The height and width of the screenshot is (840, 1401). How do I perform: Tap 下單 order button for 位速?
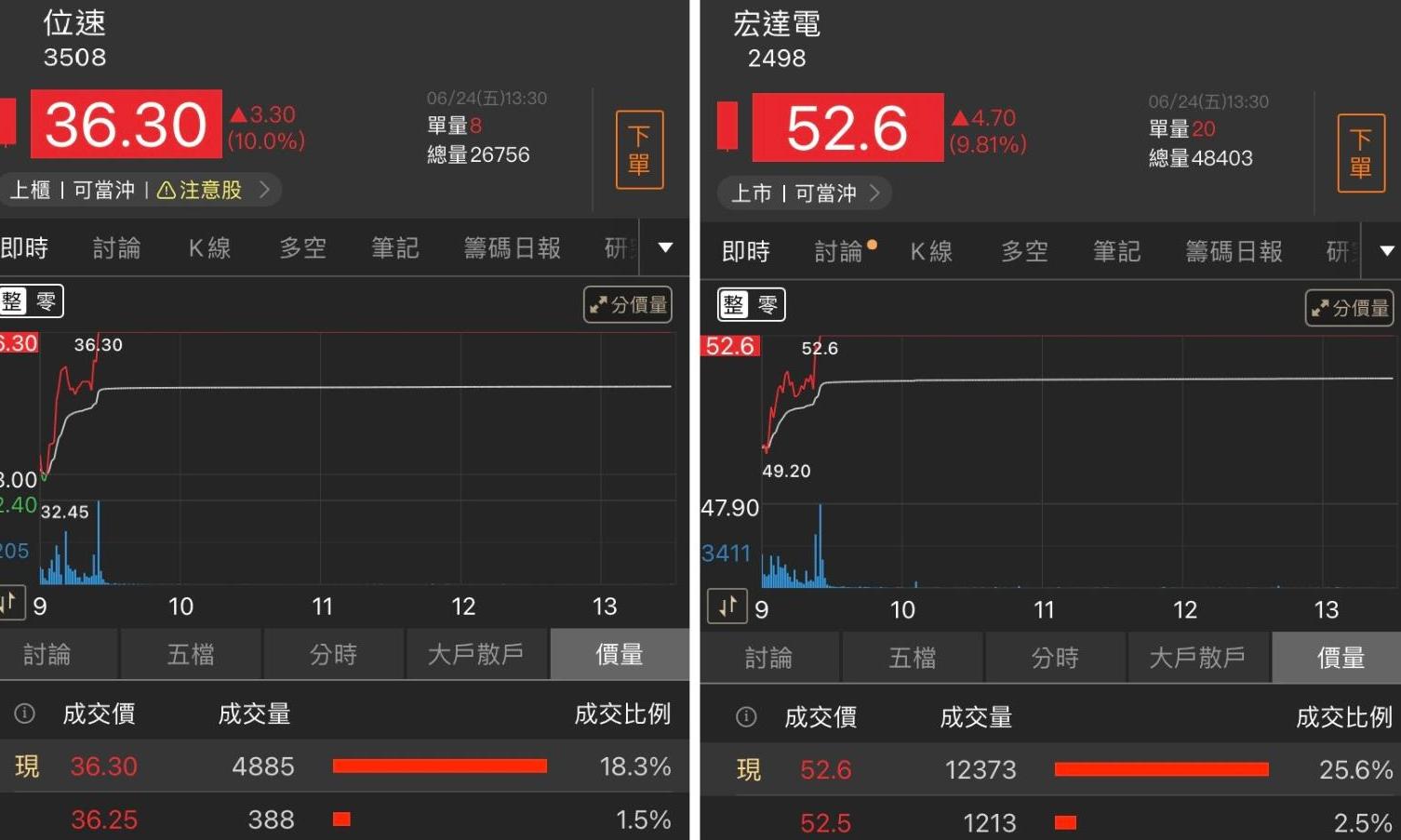[639, 150]
